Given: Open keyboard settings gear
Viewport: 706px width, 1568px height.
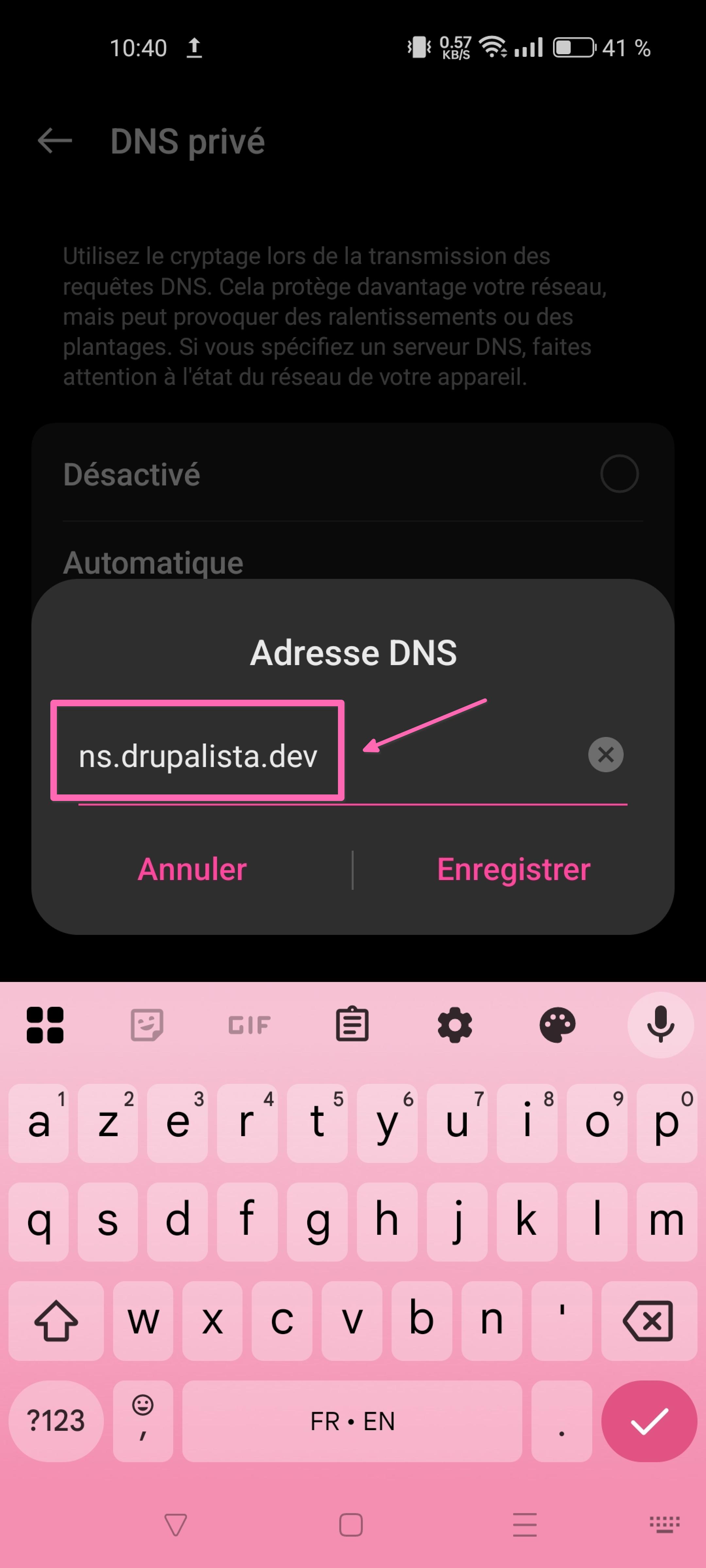Looking at the screenshot, I should pyautogui.click(x=454, y=1024).
